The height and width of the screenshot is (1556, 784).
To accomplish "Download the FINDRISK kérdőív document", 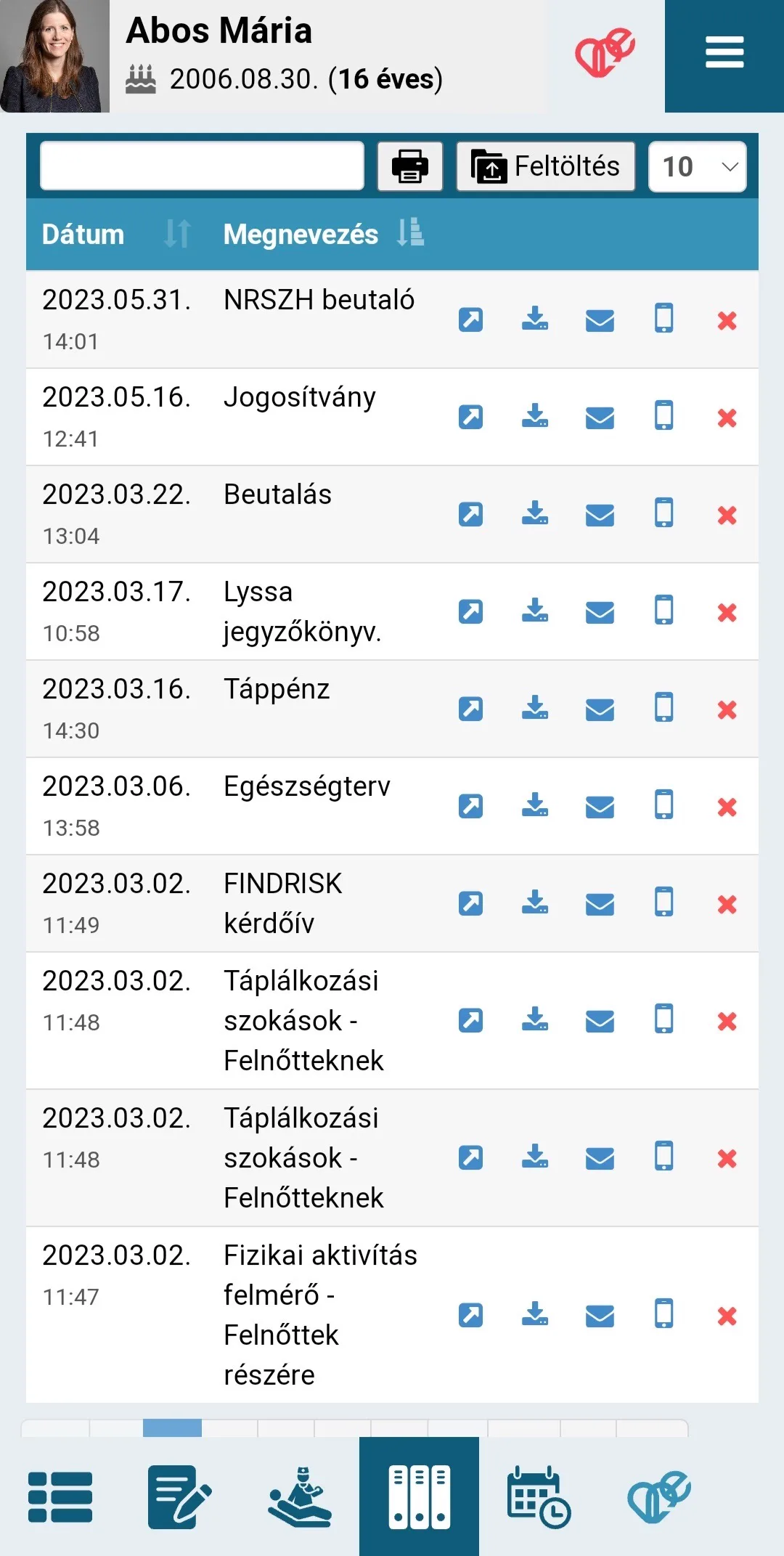I will [535, 903].
